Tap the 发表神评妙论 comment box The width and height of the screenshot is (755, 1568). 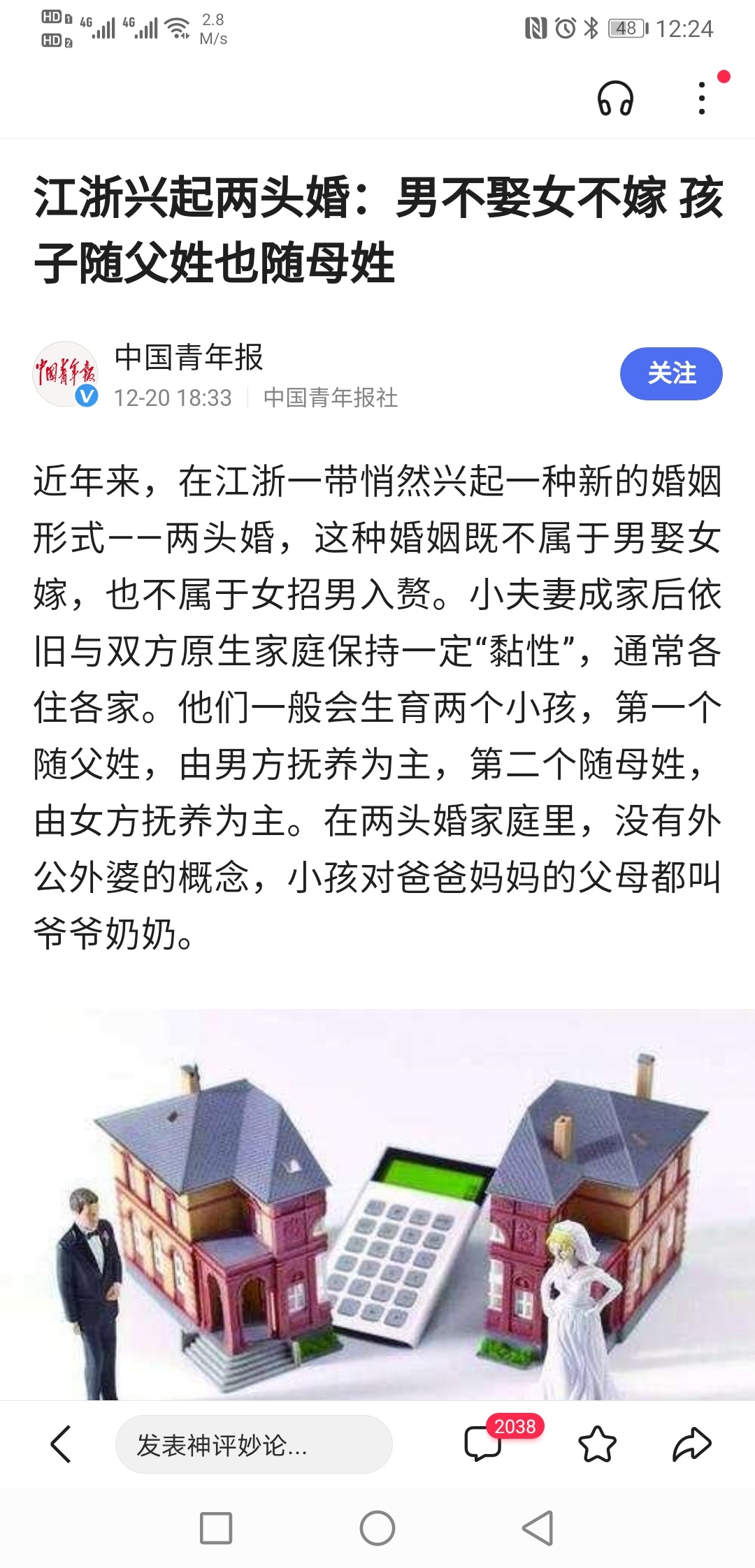coord(253,1444)
